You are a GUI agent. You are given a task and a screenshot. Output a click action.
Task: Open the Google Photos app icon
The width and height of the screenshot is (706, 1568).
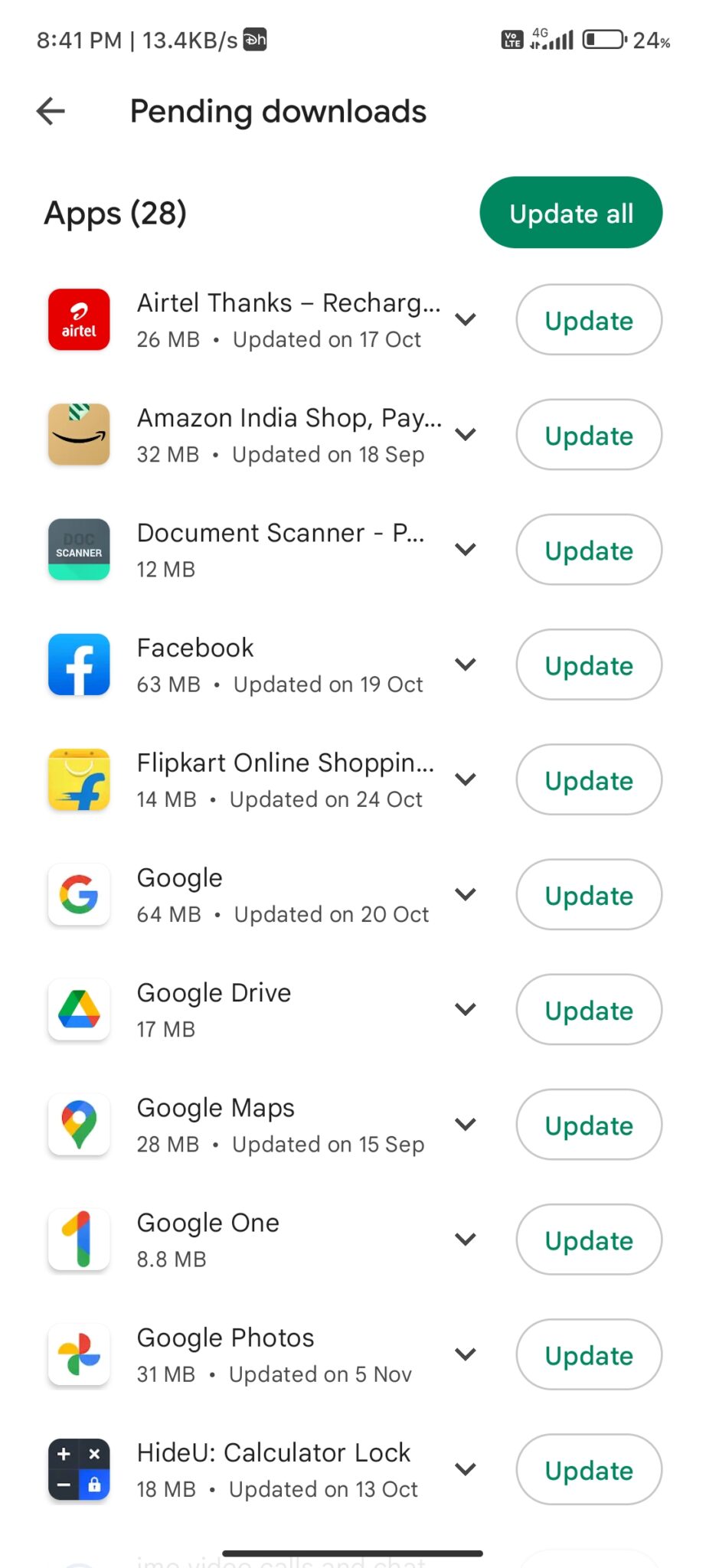pos(79,1355)
